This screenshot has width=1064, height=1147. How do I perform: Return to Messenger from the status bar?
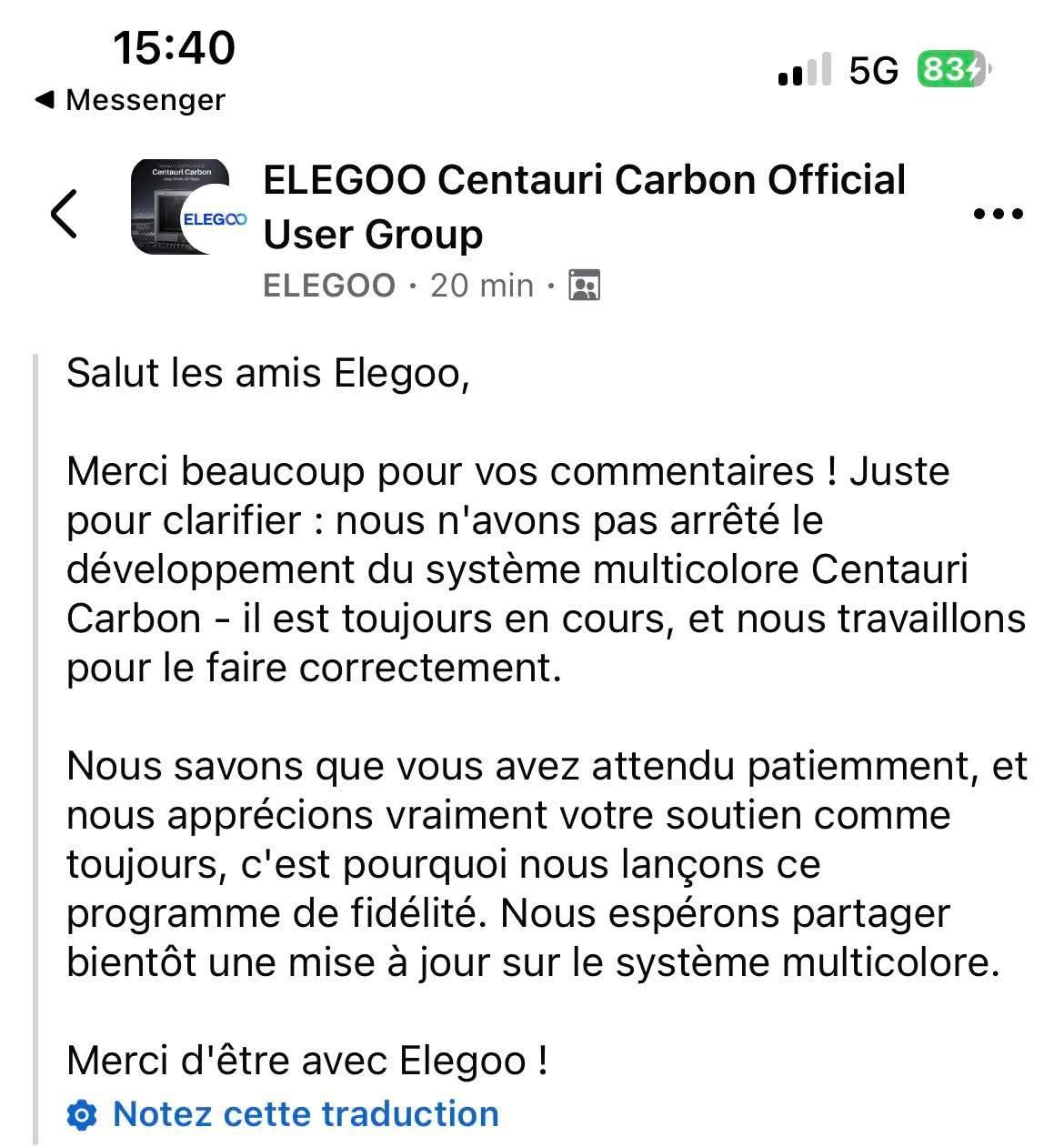pos(130,99)
